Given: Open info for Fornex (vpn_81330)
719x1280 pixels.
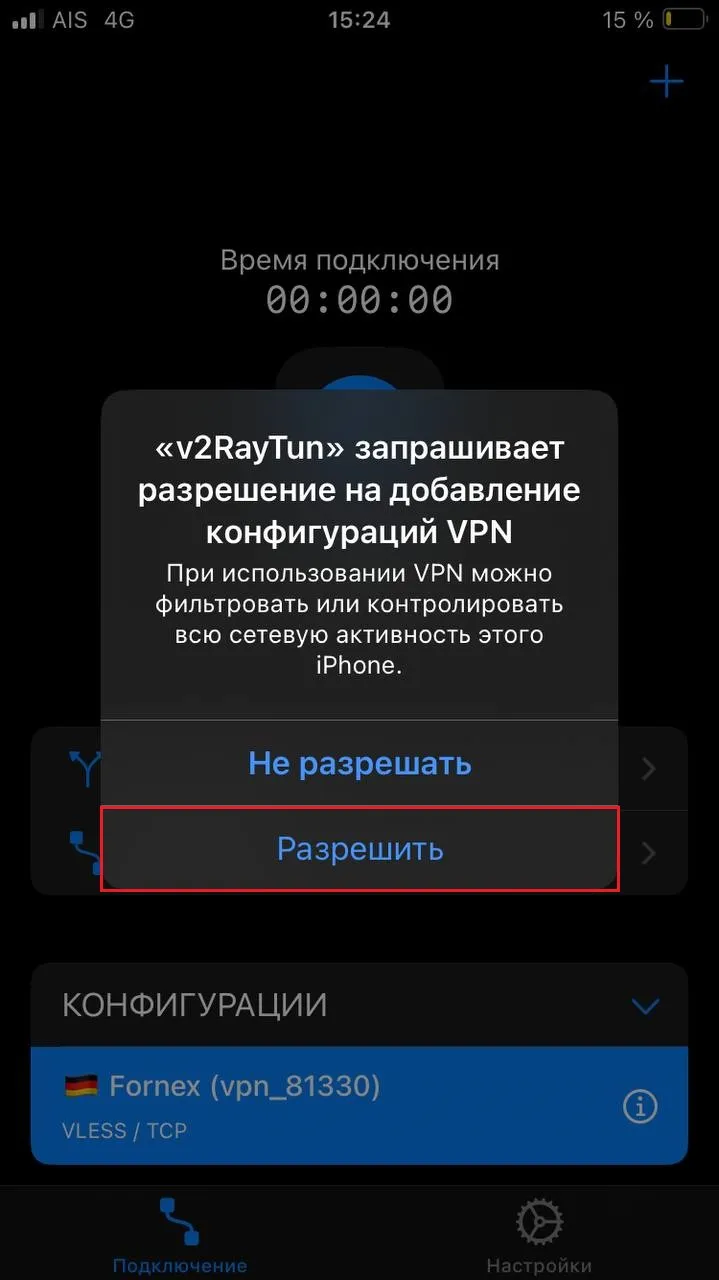Looking at the screenshot, I should (640, 1106).
